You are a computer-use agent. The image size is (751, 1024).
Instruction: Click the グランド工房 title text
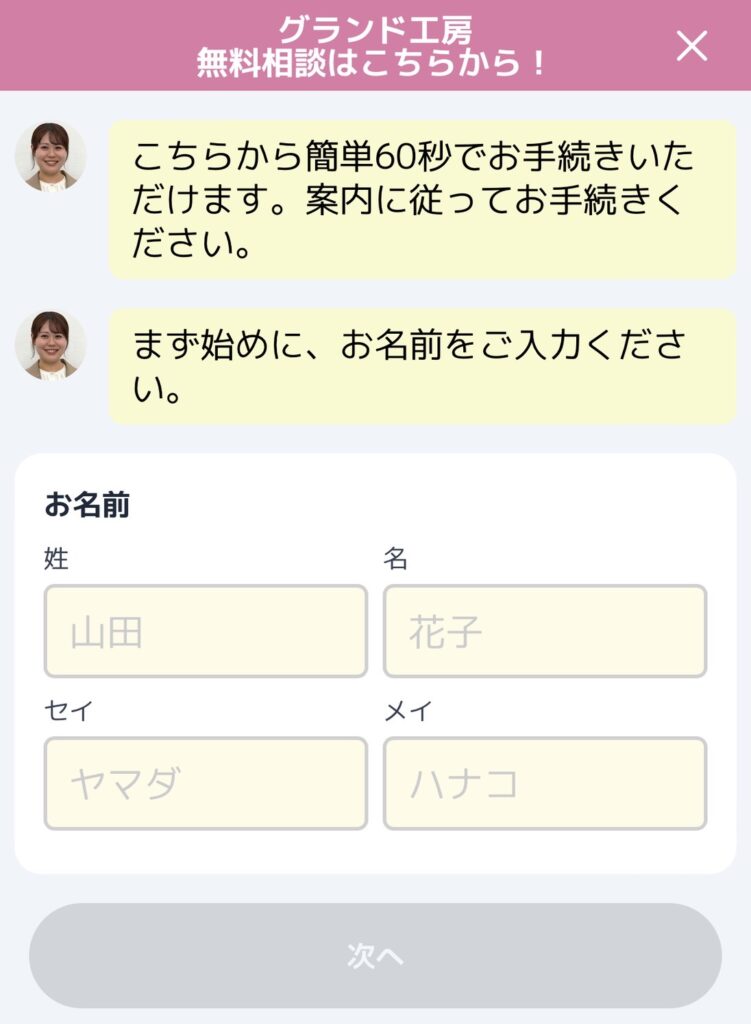tap(375, 25)
